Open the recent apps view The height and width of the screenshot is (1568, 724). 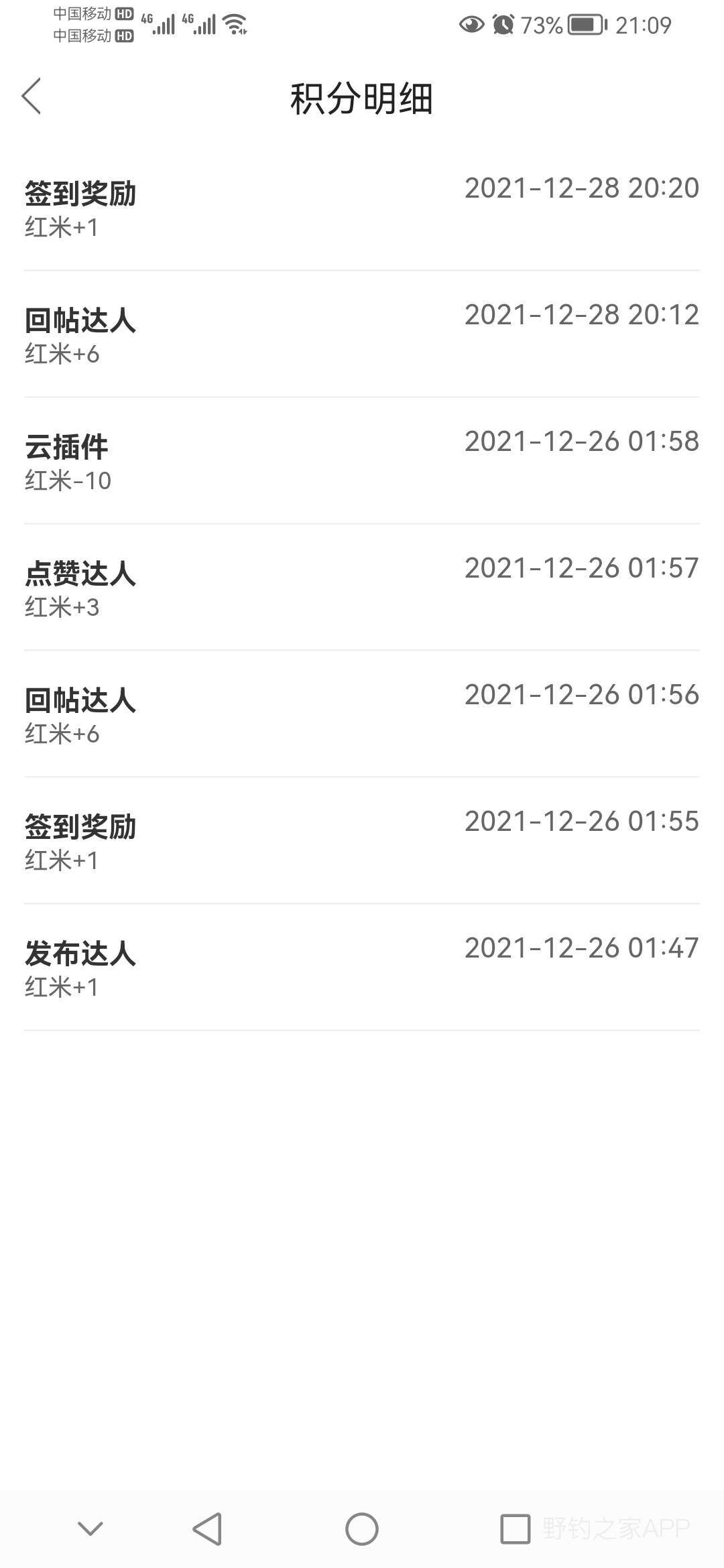pyautogui.click(x=516, y=1529)
